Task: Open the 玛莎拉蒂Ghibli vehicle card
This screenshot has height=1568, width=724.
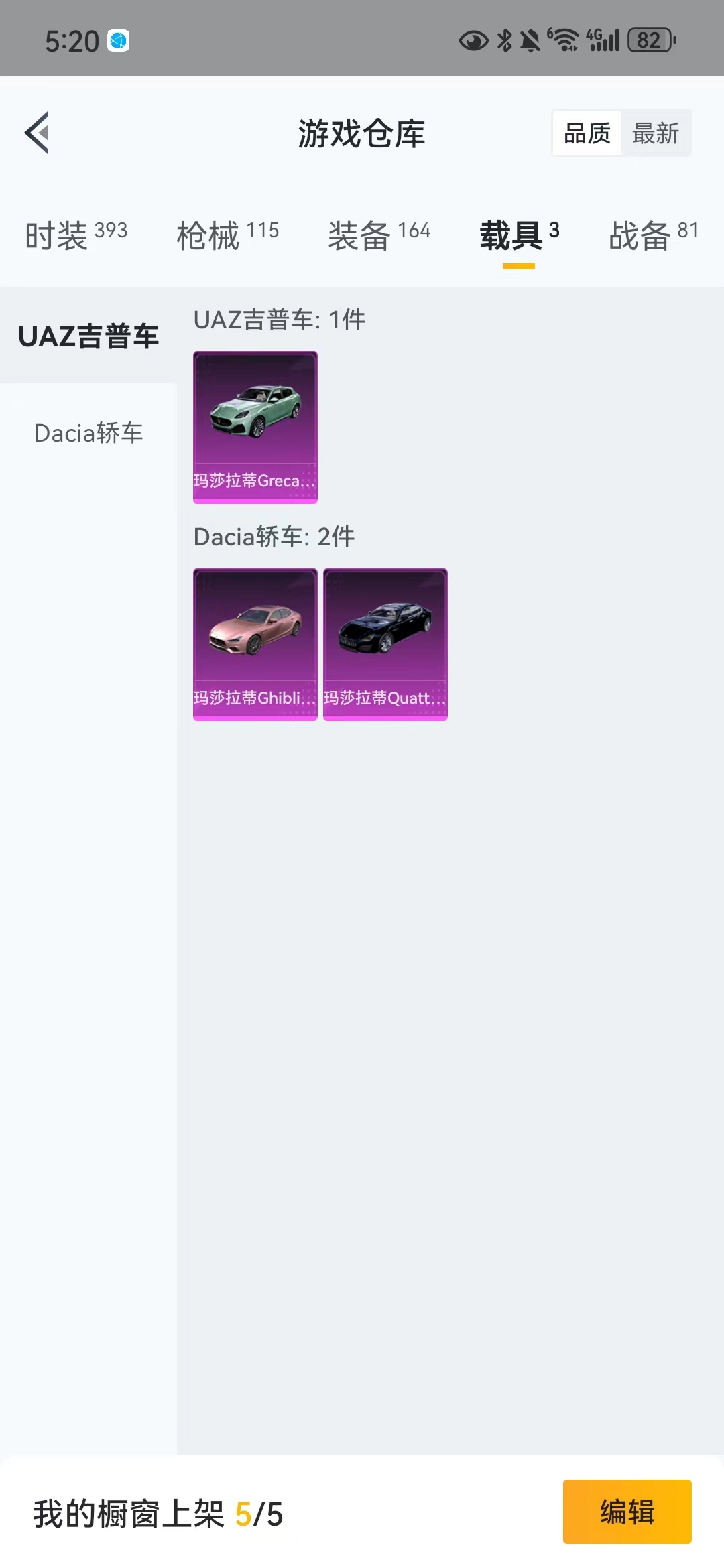Action: 255,644
